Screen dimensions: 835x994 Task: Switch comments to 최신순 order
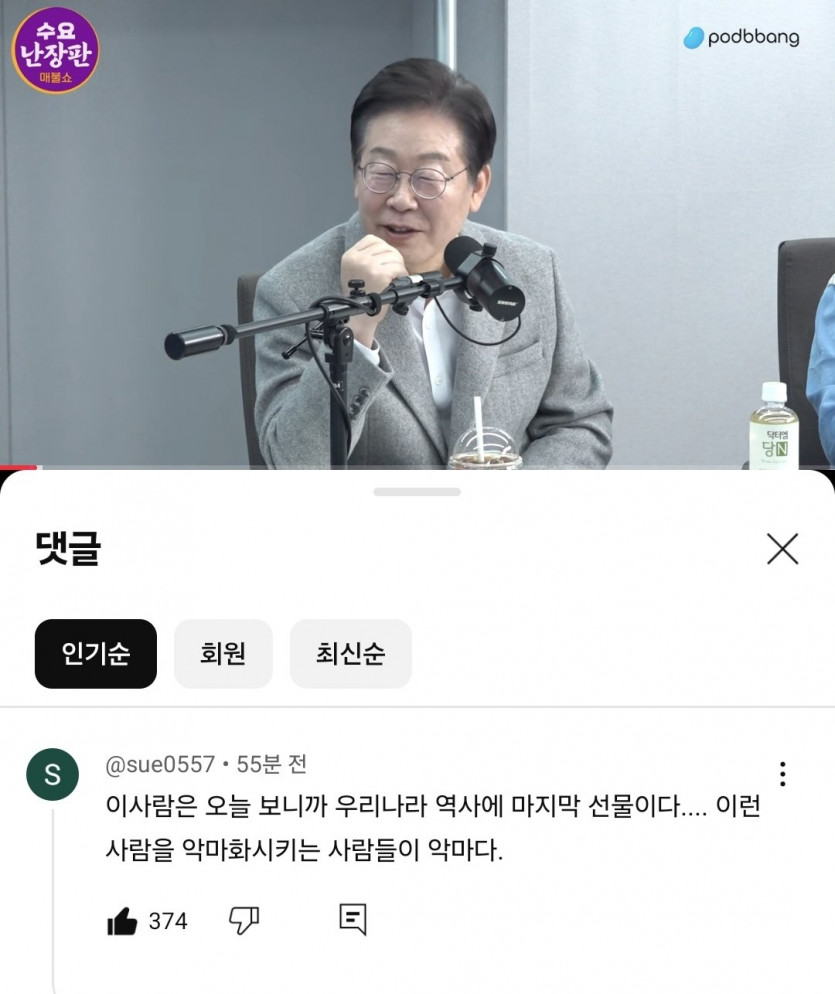(x=350, y=654)
